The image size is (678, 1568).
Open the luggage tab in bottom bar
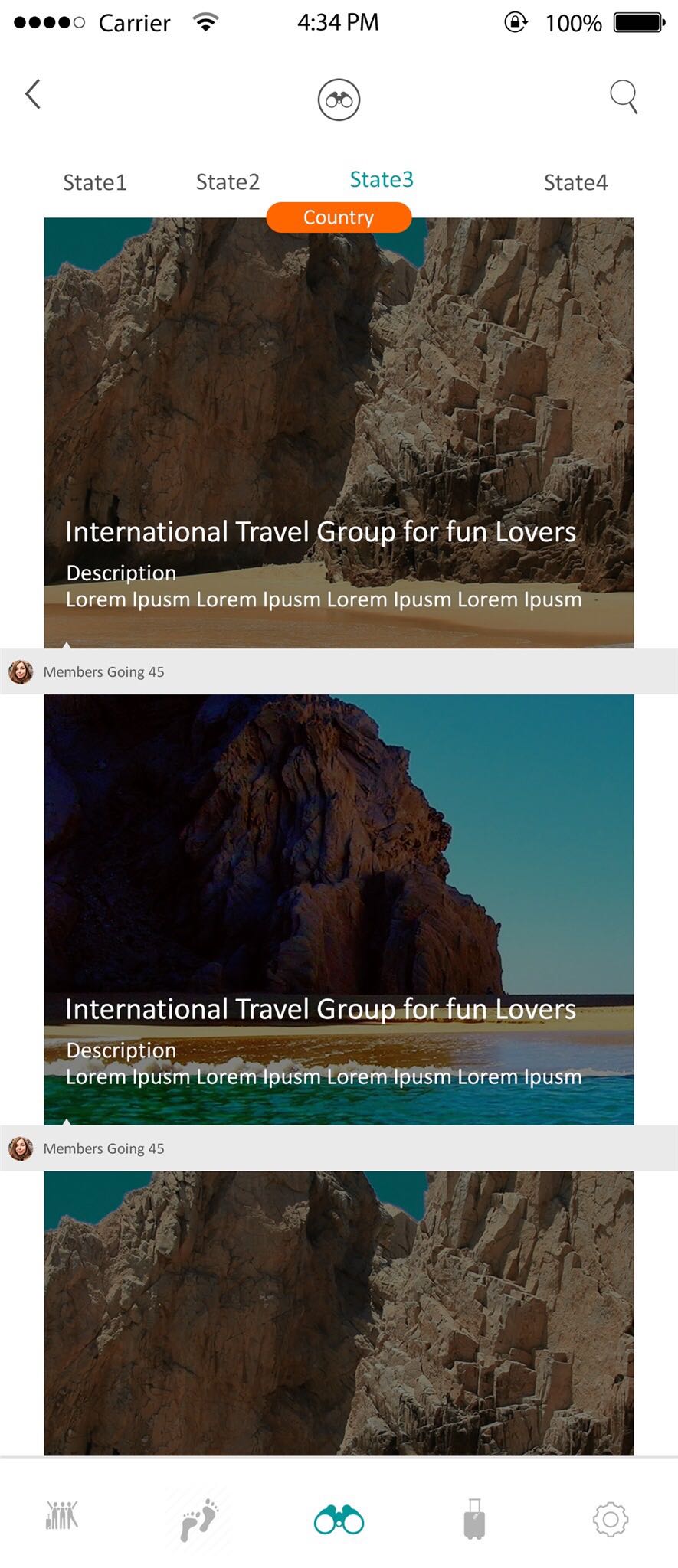pyautogui.click(x=474, y=1519)
